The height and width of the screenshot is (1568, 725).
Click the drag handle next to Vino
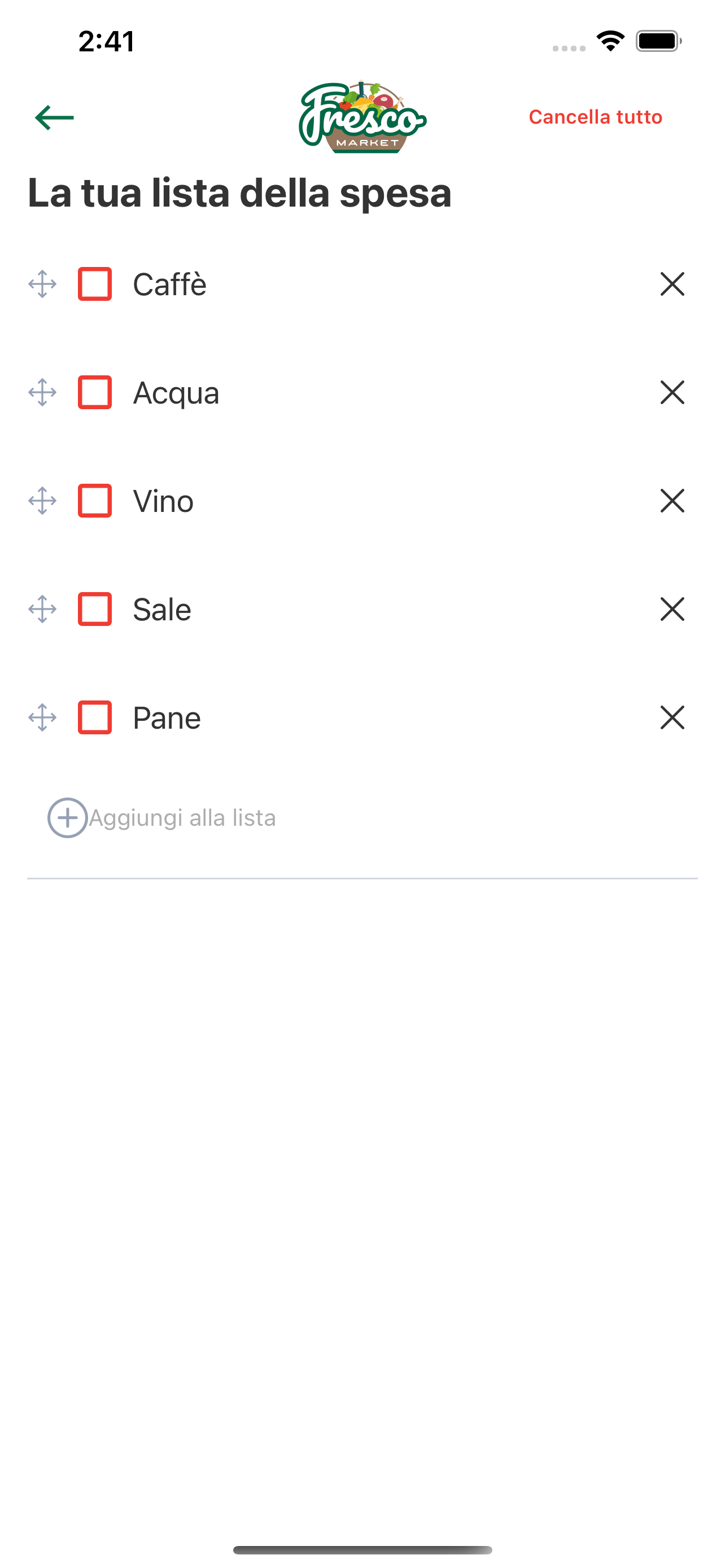coord(41,501)
